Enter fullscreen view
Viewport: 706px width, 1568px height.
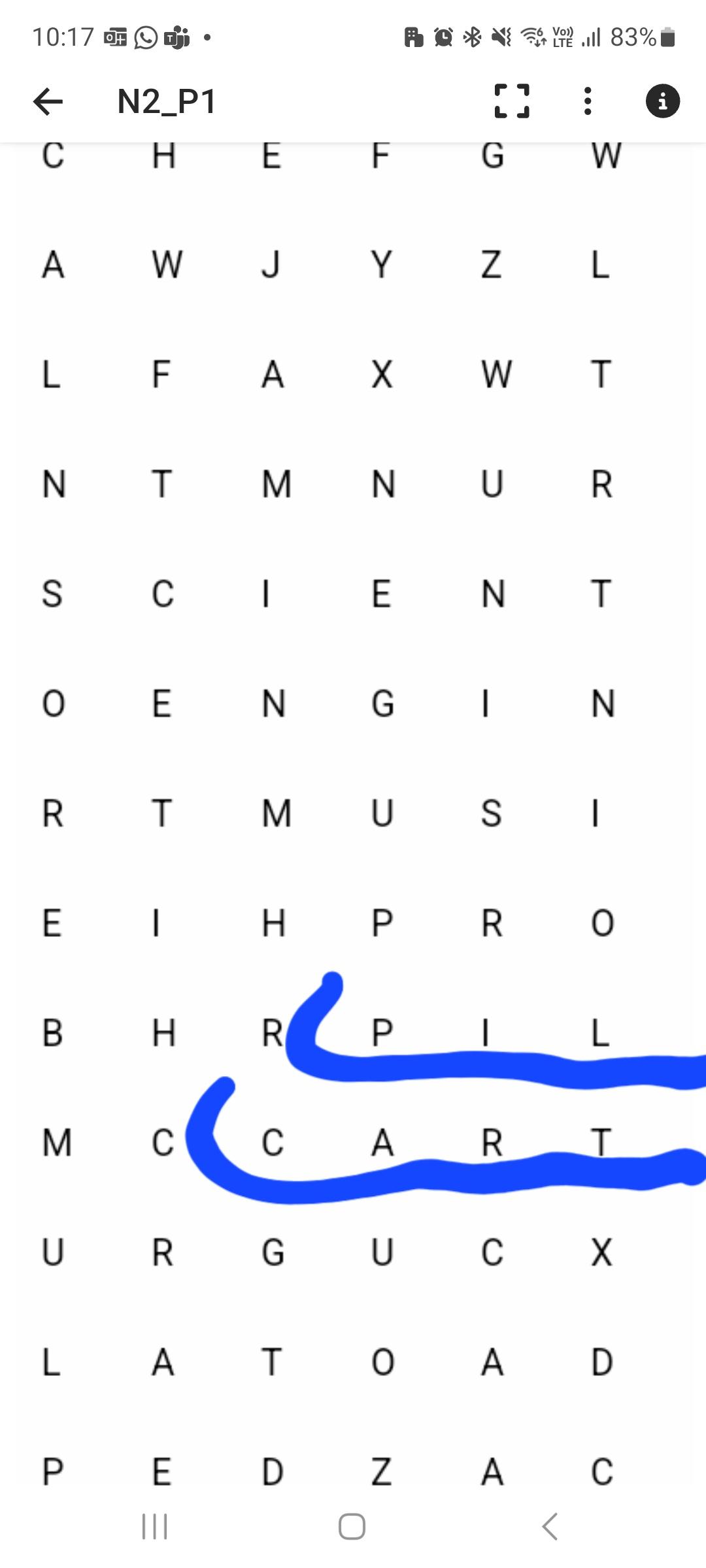(x=512, y=101)
